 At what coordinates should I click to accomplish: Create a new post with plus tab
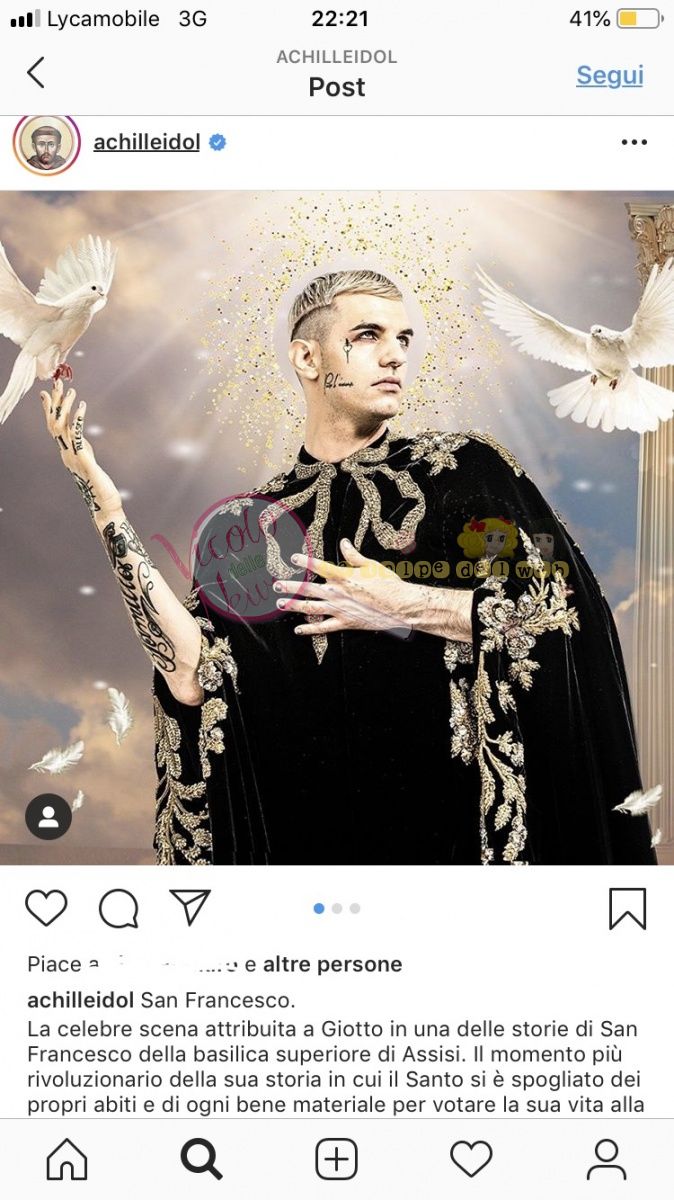tap(336, 1160)
